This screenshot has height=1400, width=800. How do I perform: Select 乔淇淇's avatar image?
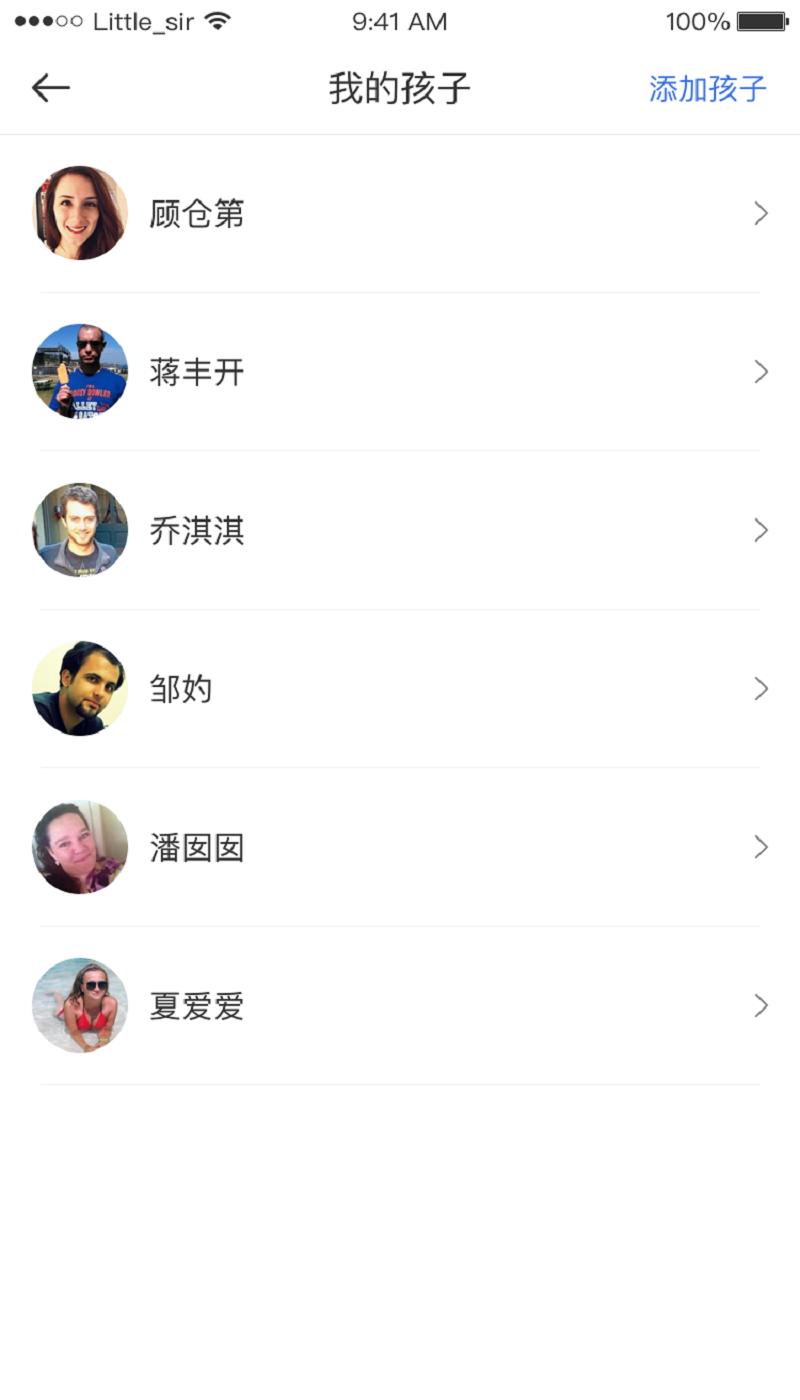coord(80,530)
